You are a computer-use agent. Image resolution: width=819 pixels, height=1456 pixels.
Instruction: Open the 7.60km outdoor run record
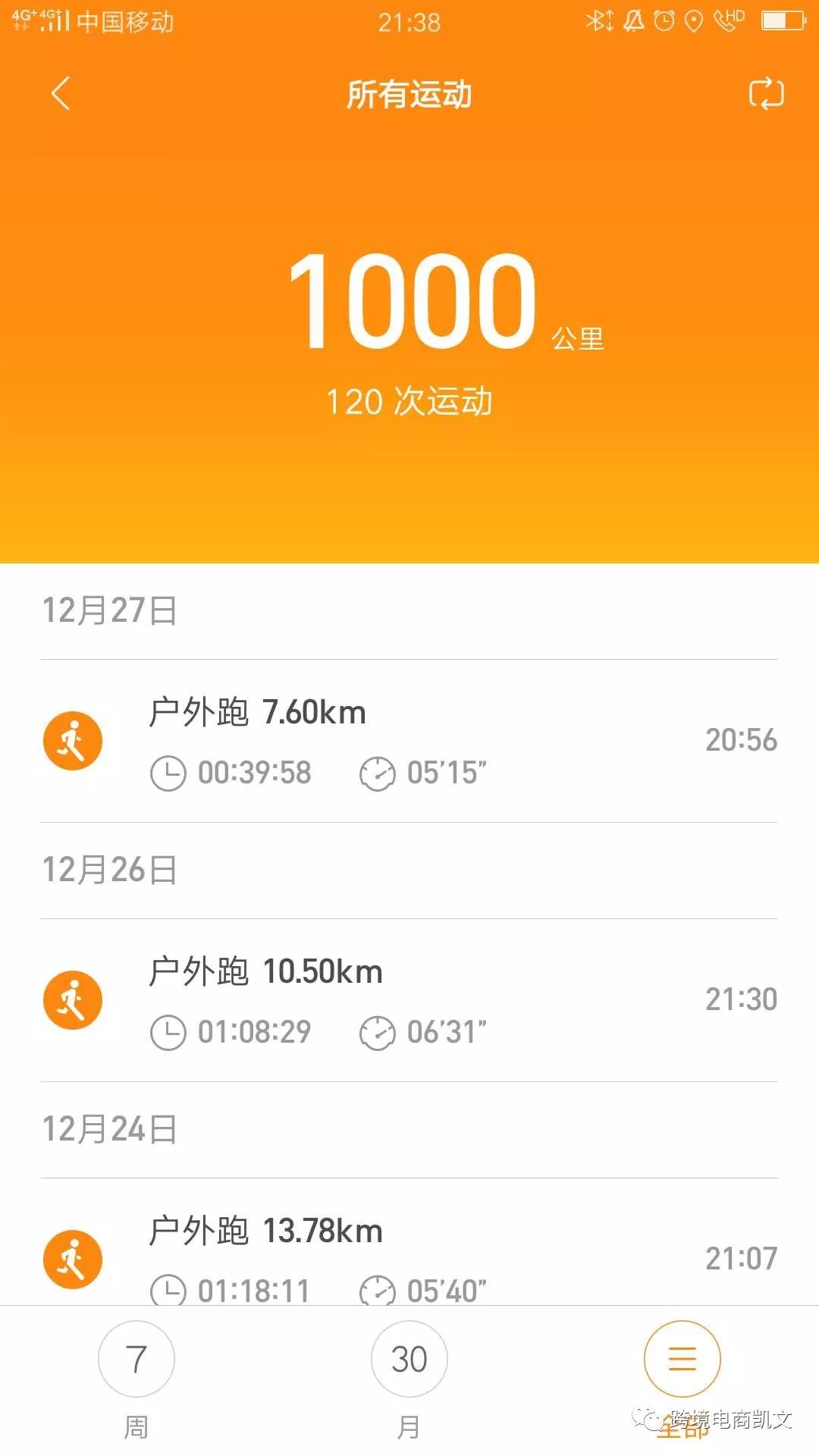tap(409, 741)
